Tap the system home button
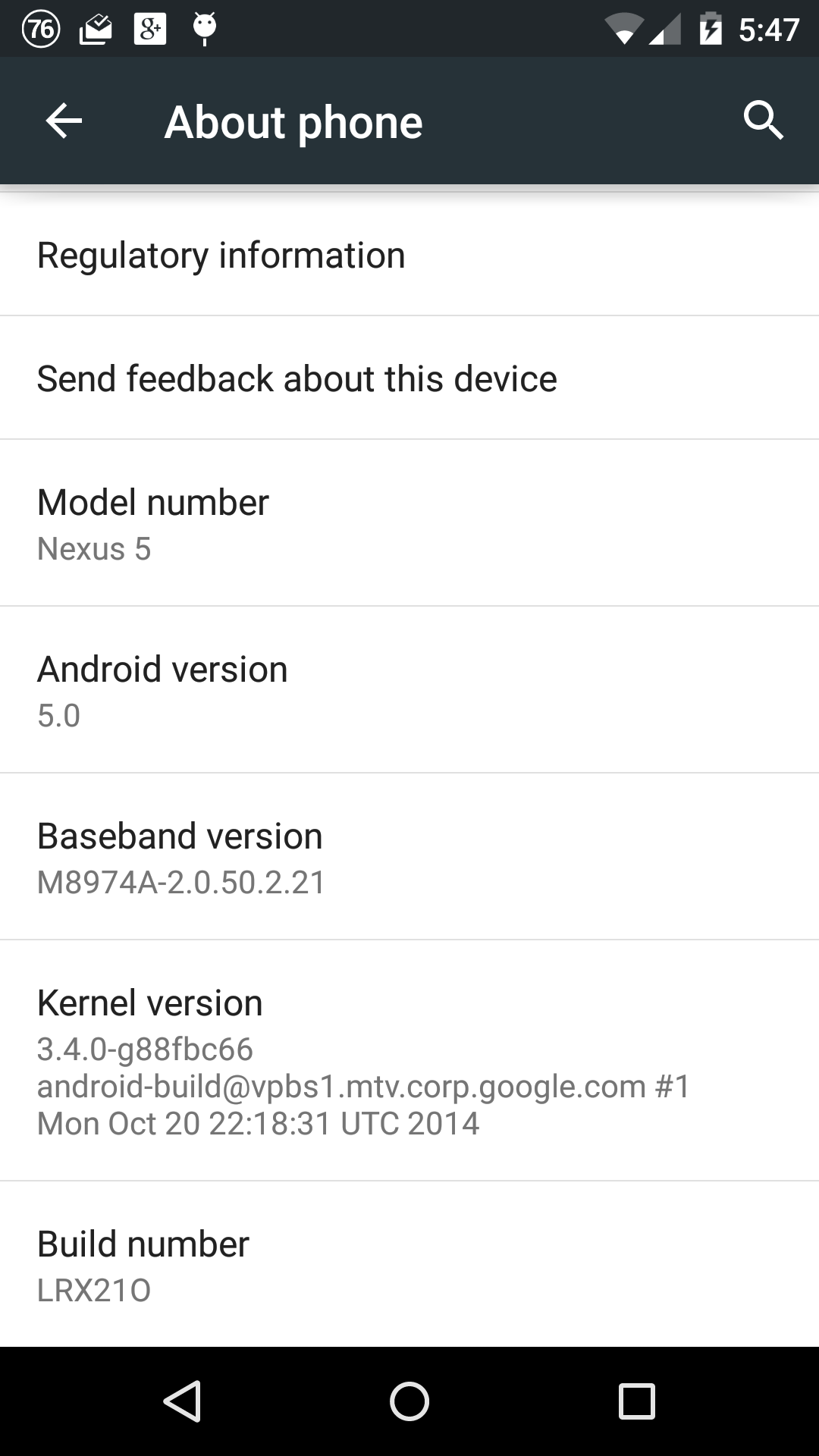819x1456 pixels. tap(409, 1401)
